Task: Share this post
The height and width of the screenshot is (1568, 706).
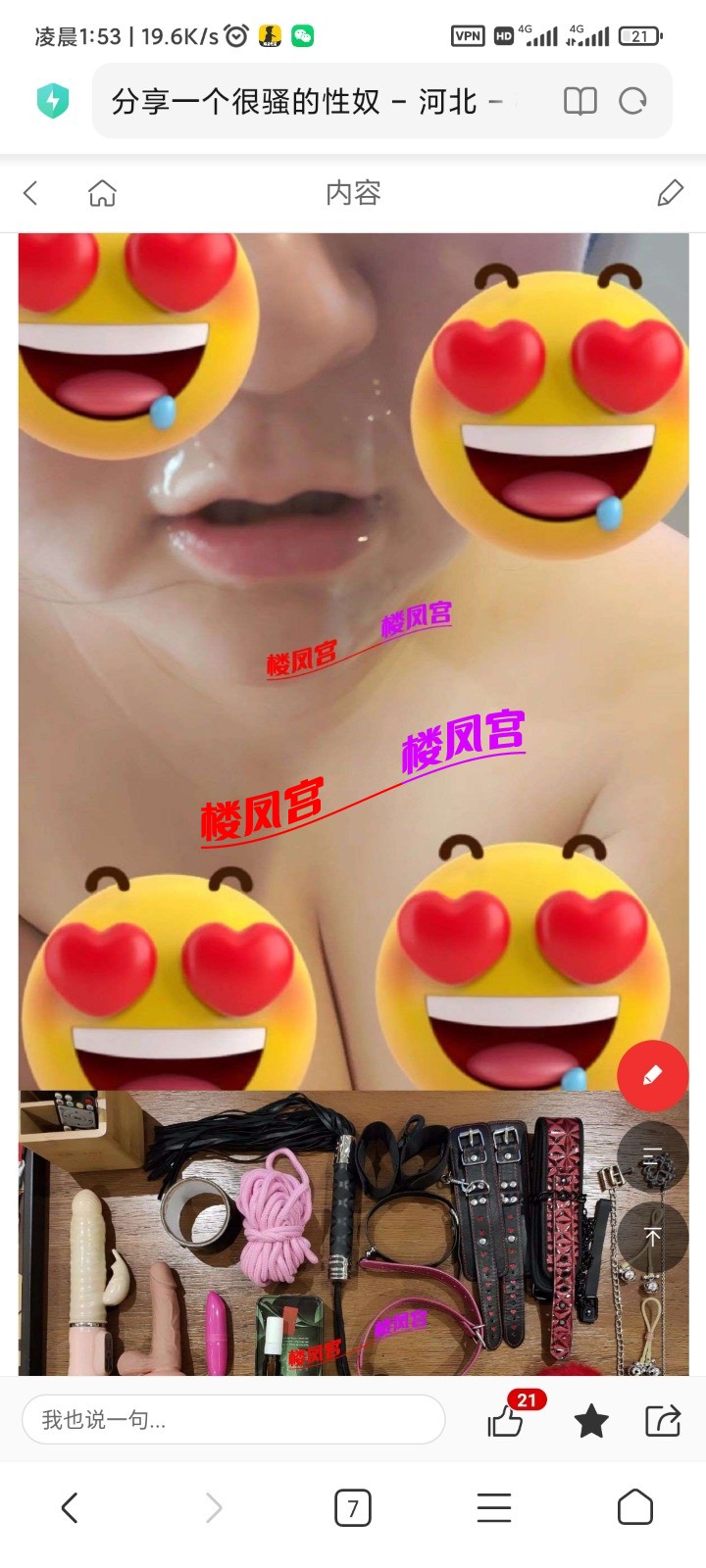Action: (663, 1420)
